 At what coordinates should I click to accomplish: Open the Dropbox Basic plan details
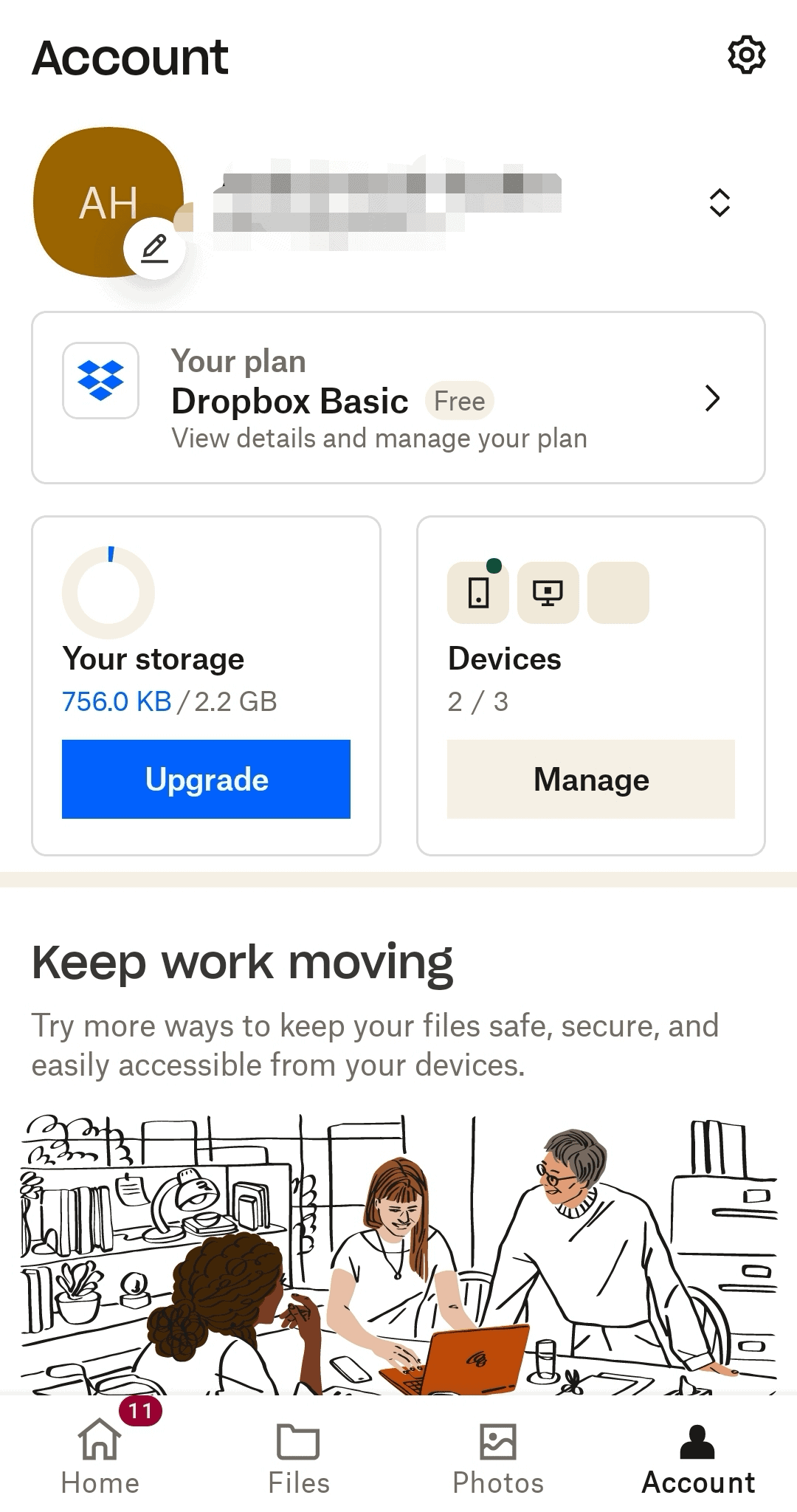pyautogui.click(x=398, y=398)
